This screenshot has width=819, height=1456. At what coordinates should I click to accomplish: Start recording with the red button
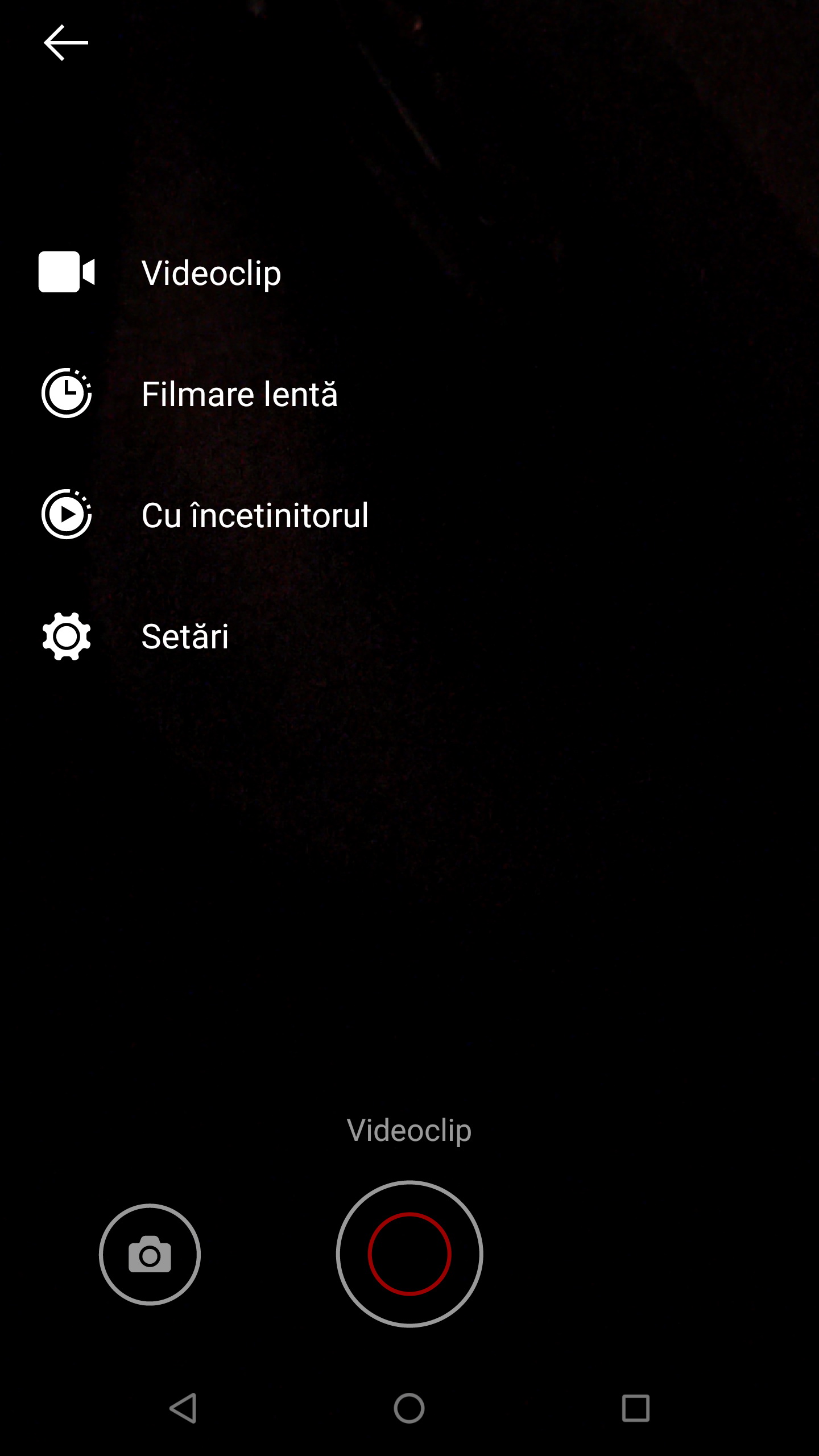pos(409,1254)
